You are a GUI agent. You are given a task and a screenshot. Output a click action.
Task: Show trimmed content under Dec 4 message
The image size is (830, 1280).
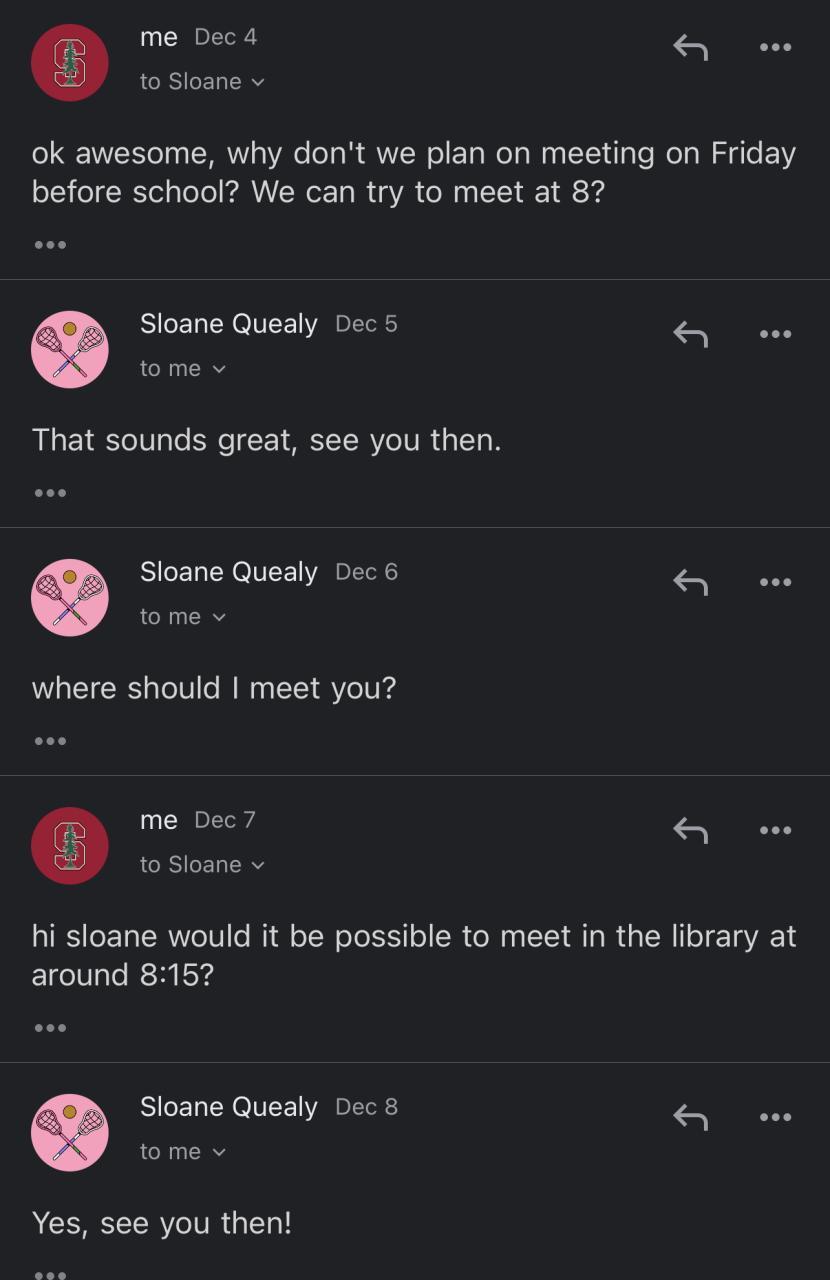pyautogui.click(x=49, y=244)
